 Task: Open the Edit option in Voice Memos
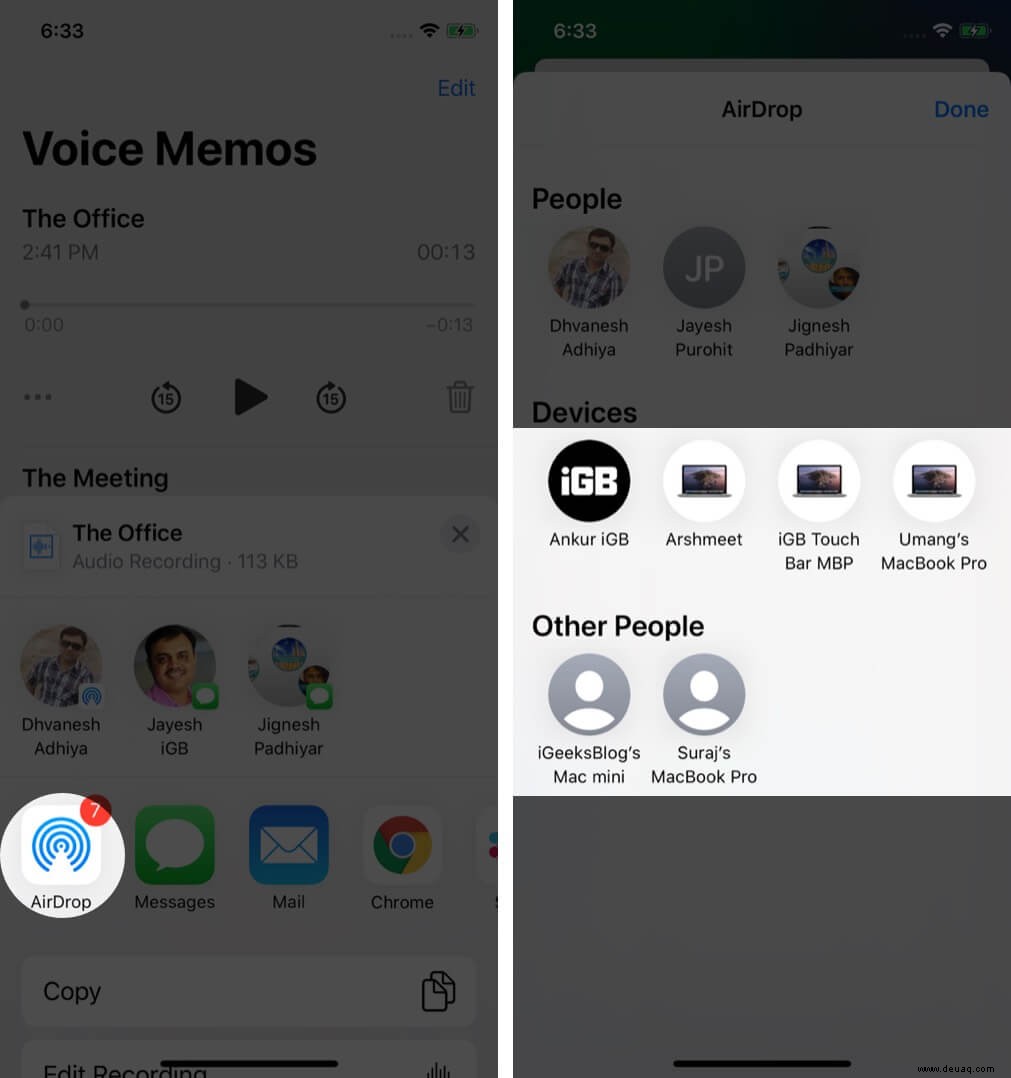point(456,88)
